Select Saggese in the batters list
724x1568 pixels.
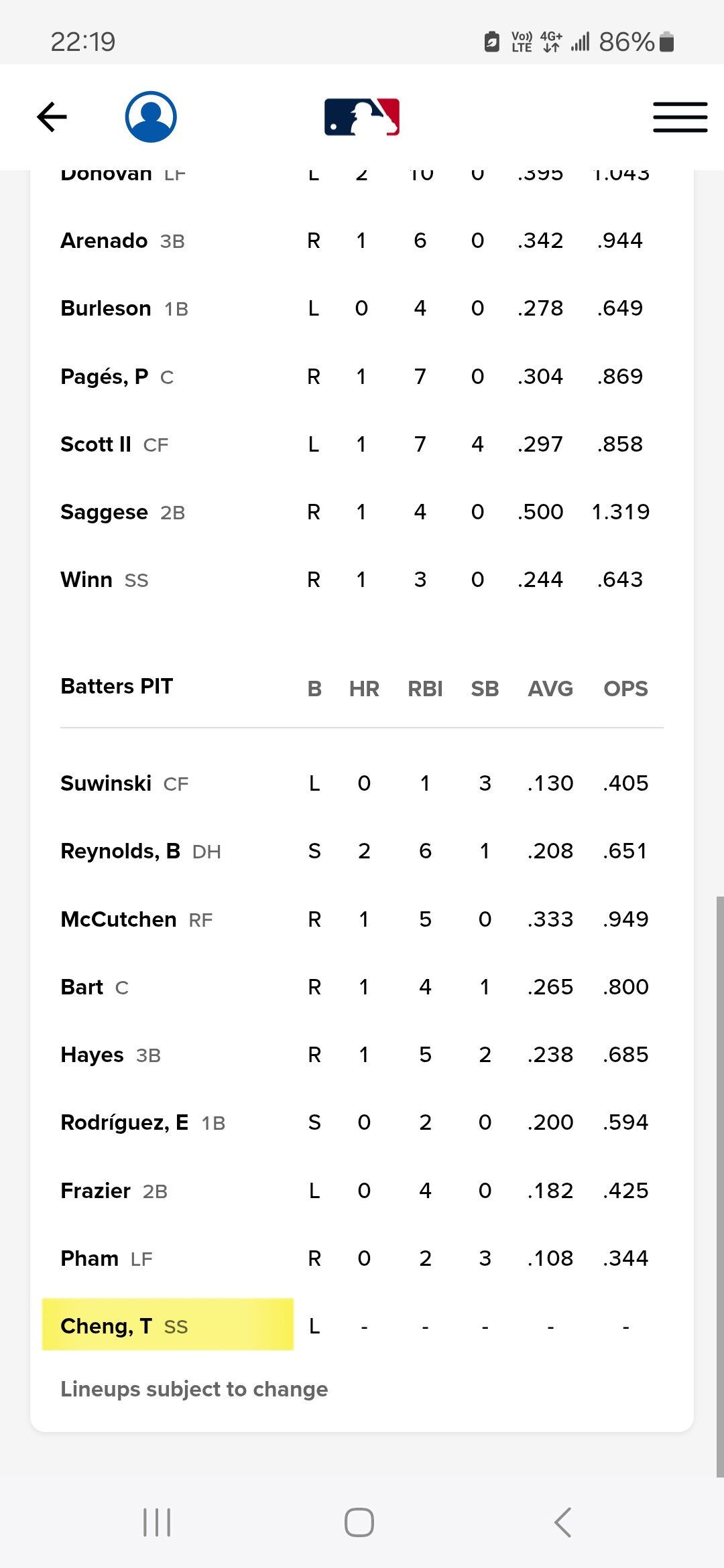tap(104, 512)
